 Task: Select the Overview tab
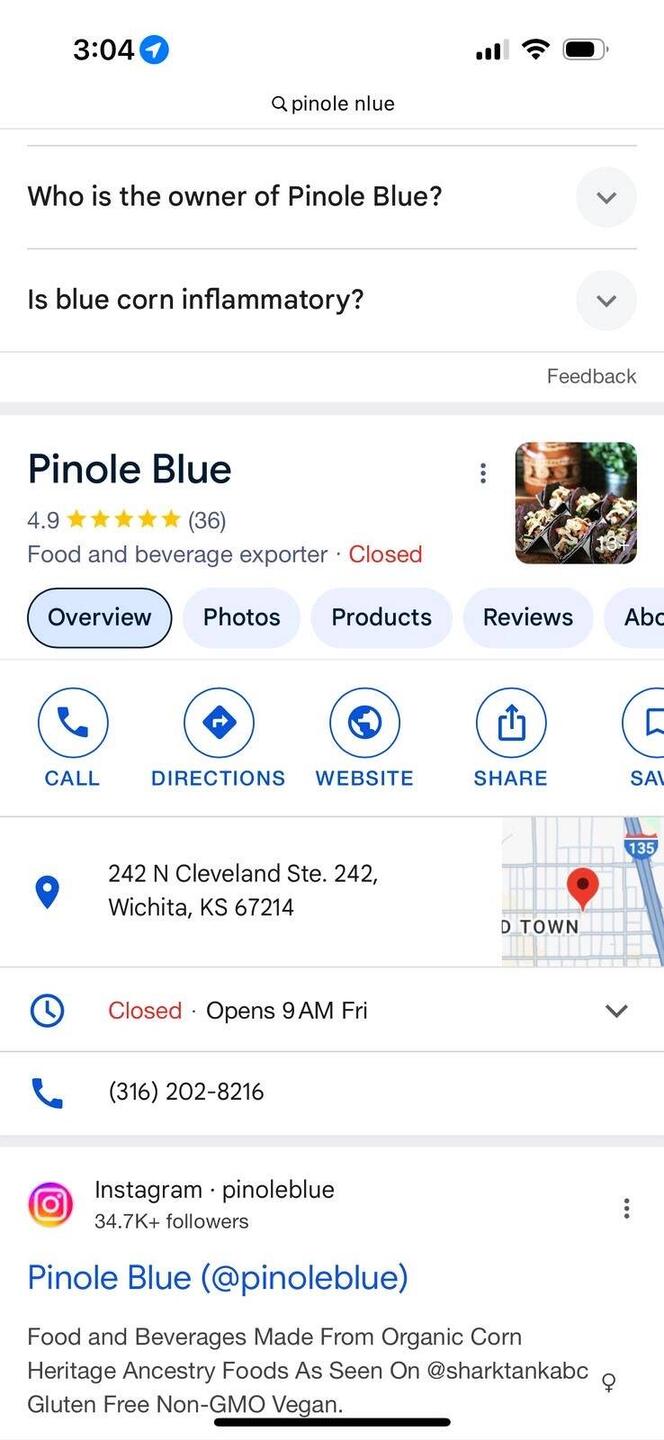click(100, 617)
